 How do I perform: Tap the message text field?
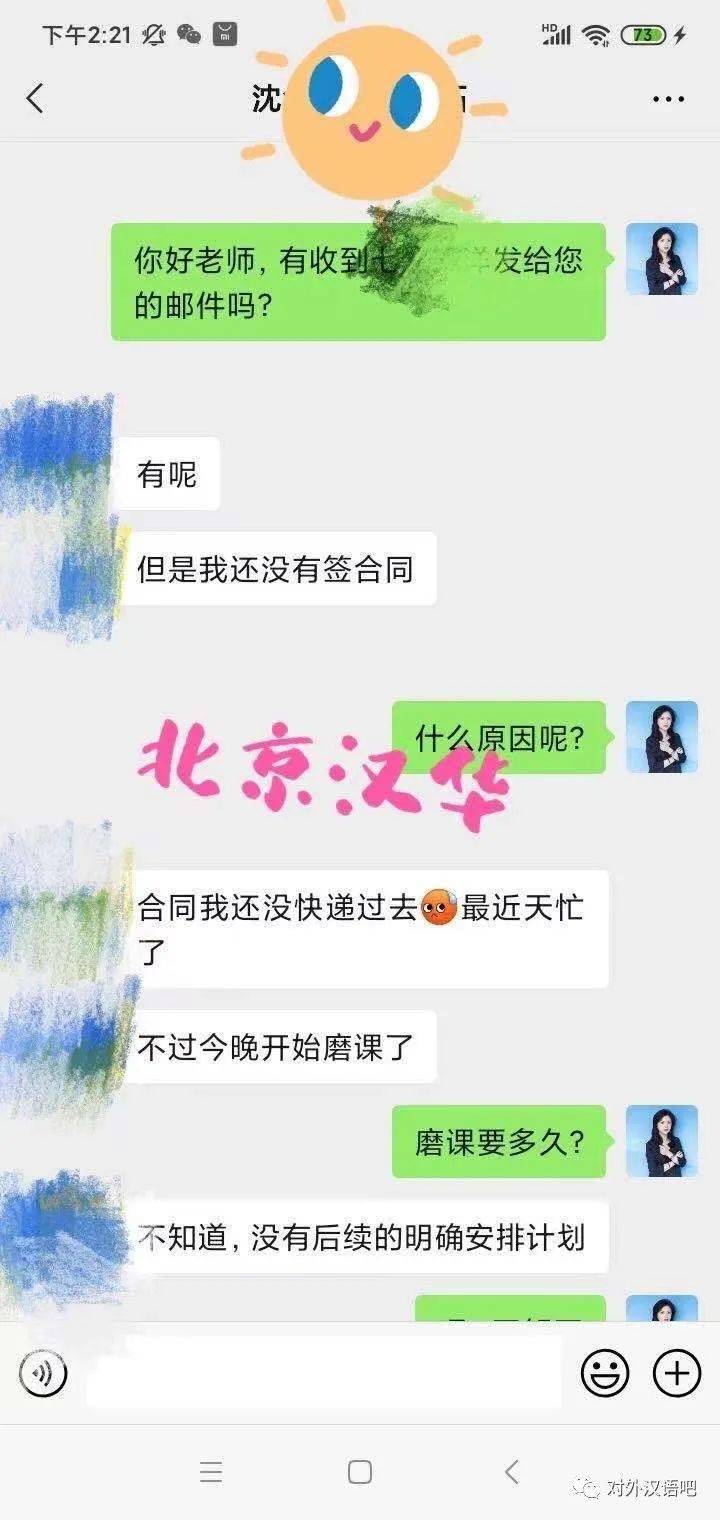click(323, 1373)
